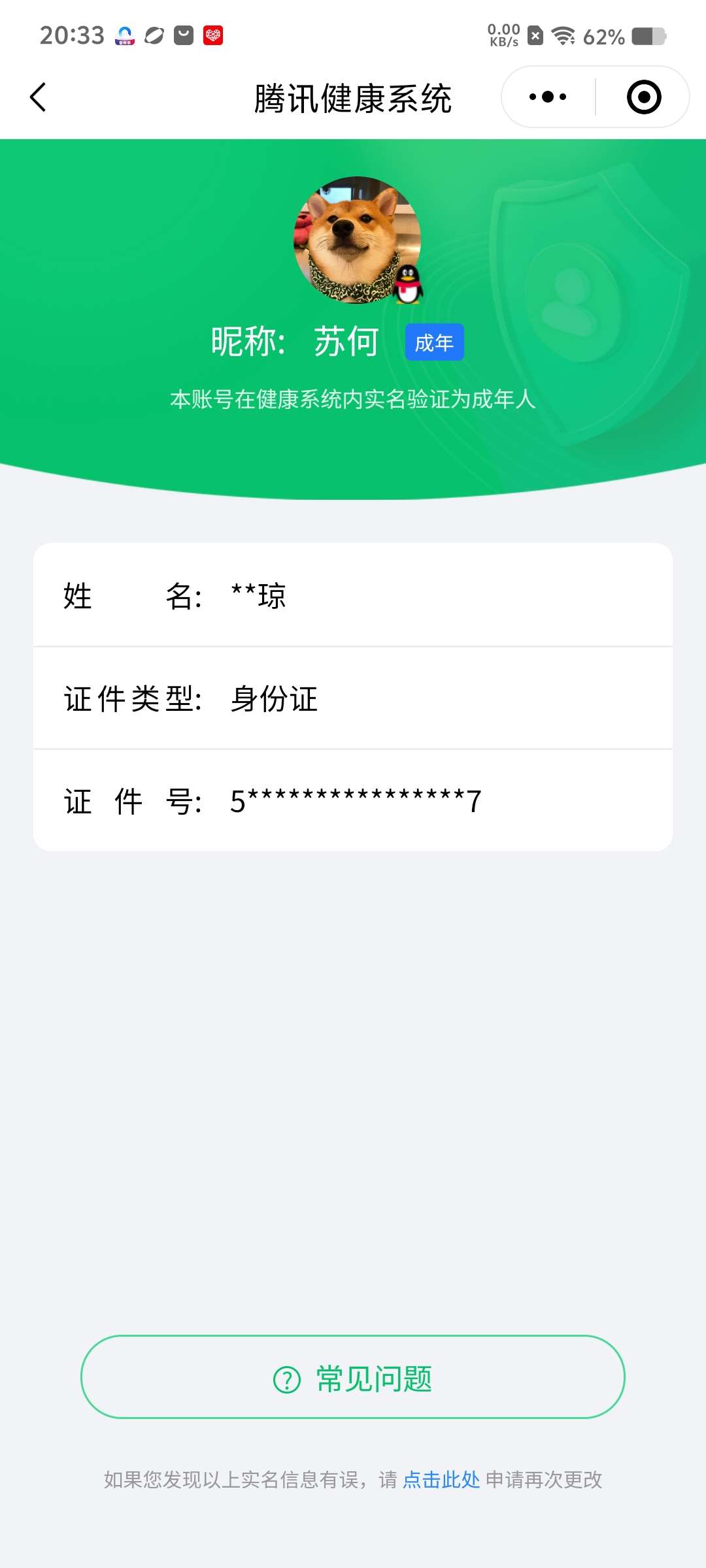Expand the 姓名 name row
Image resolution: width=706 pixels, height=1568 pixels.
(353, 596)
